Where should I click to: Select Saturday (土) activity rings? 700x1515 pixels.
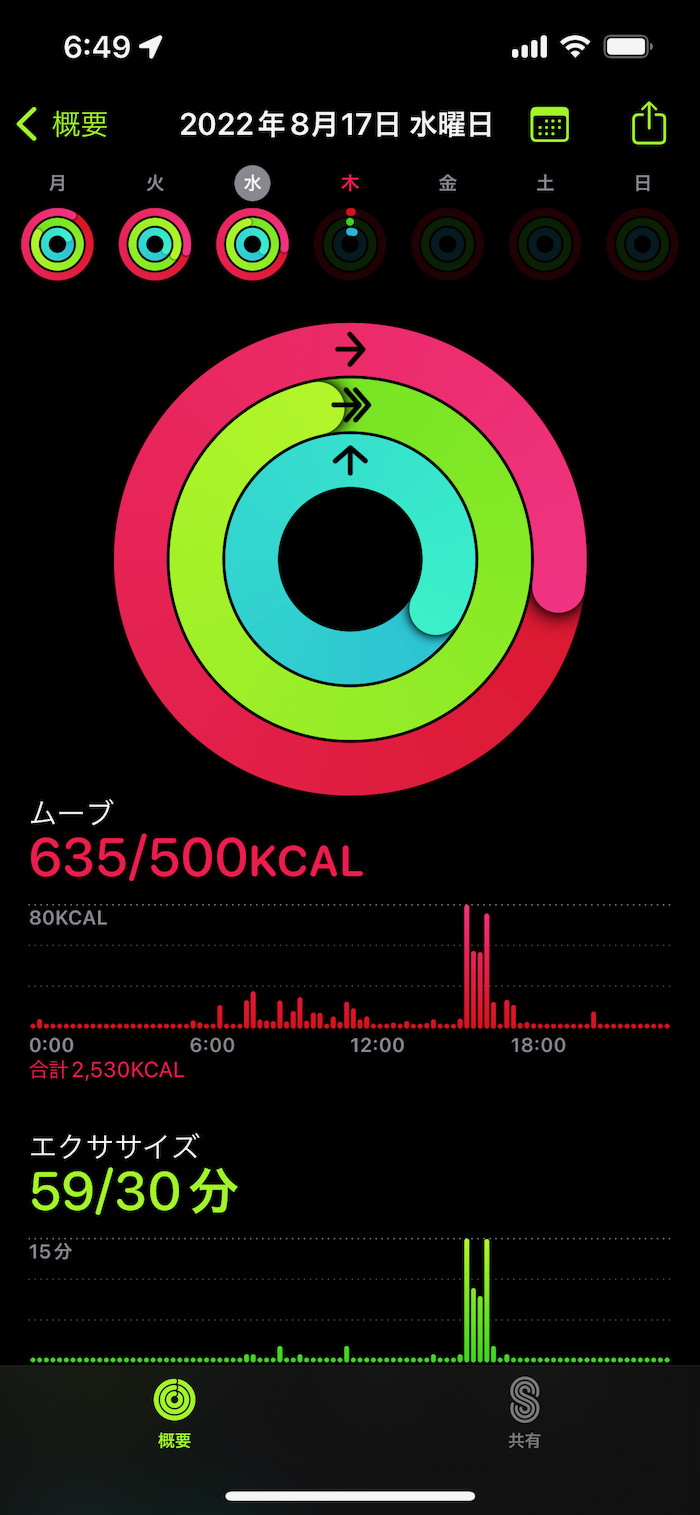click(545, 243)
